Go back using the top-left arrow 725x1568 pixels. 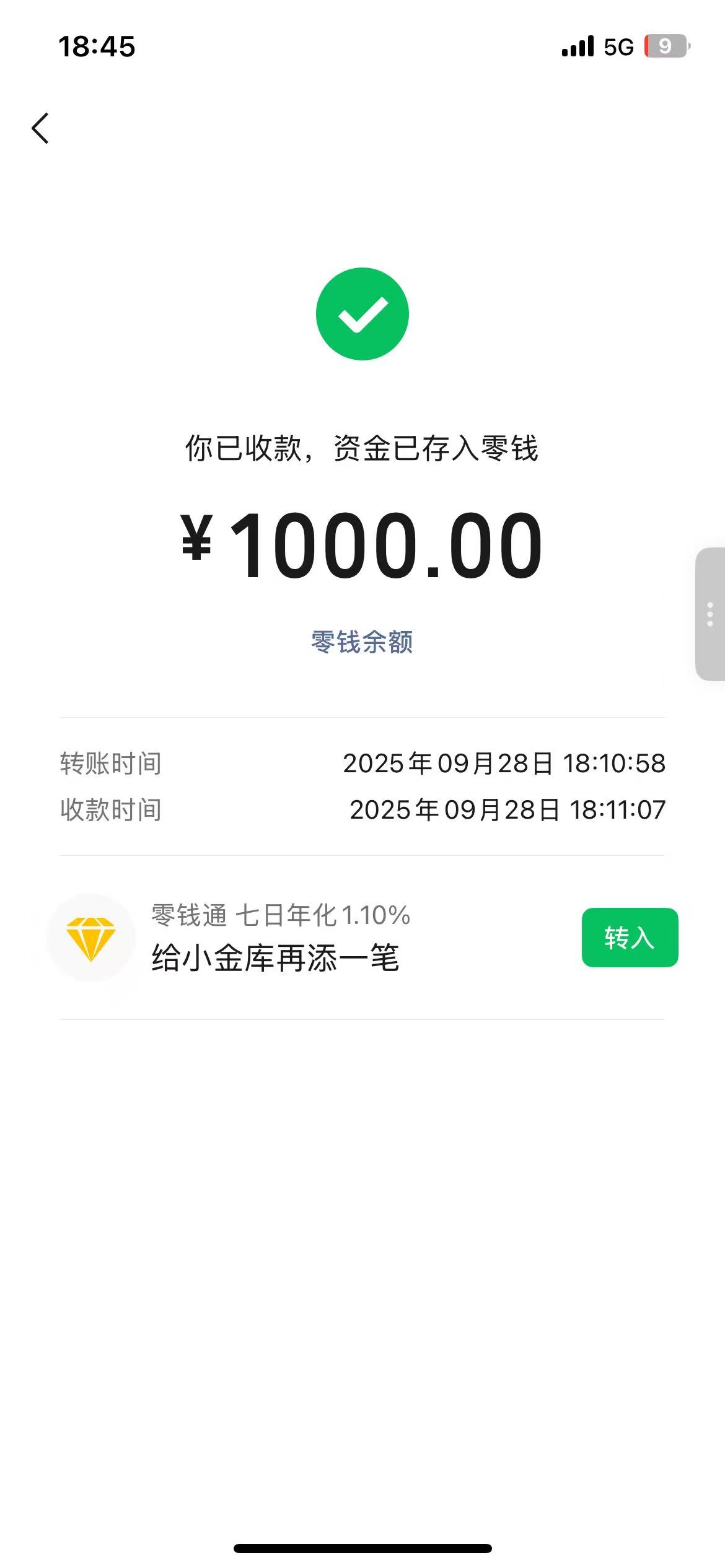coord(41,128)
